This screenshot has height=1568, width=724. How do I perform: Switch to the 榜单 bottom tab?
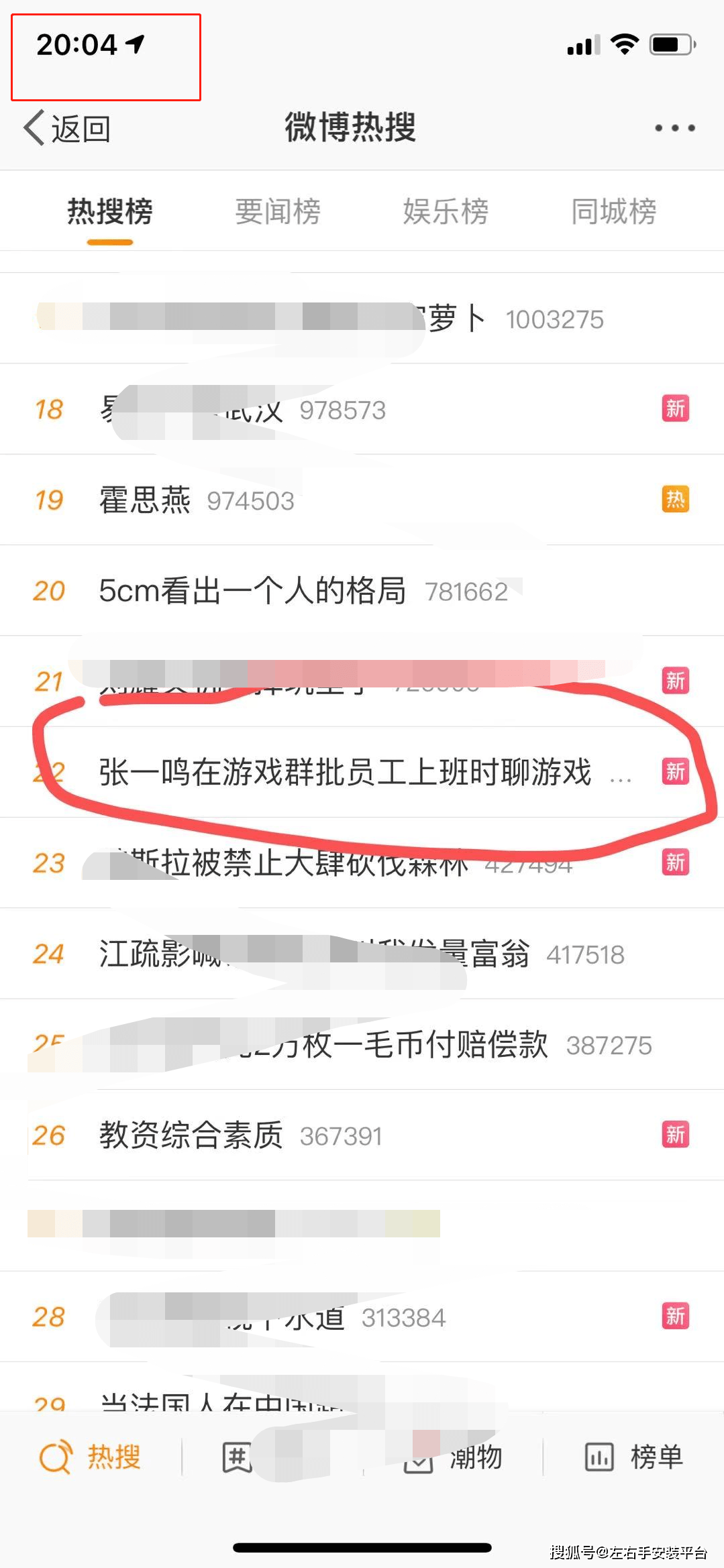[633, 1457]
